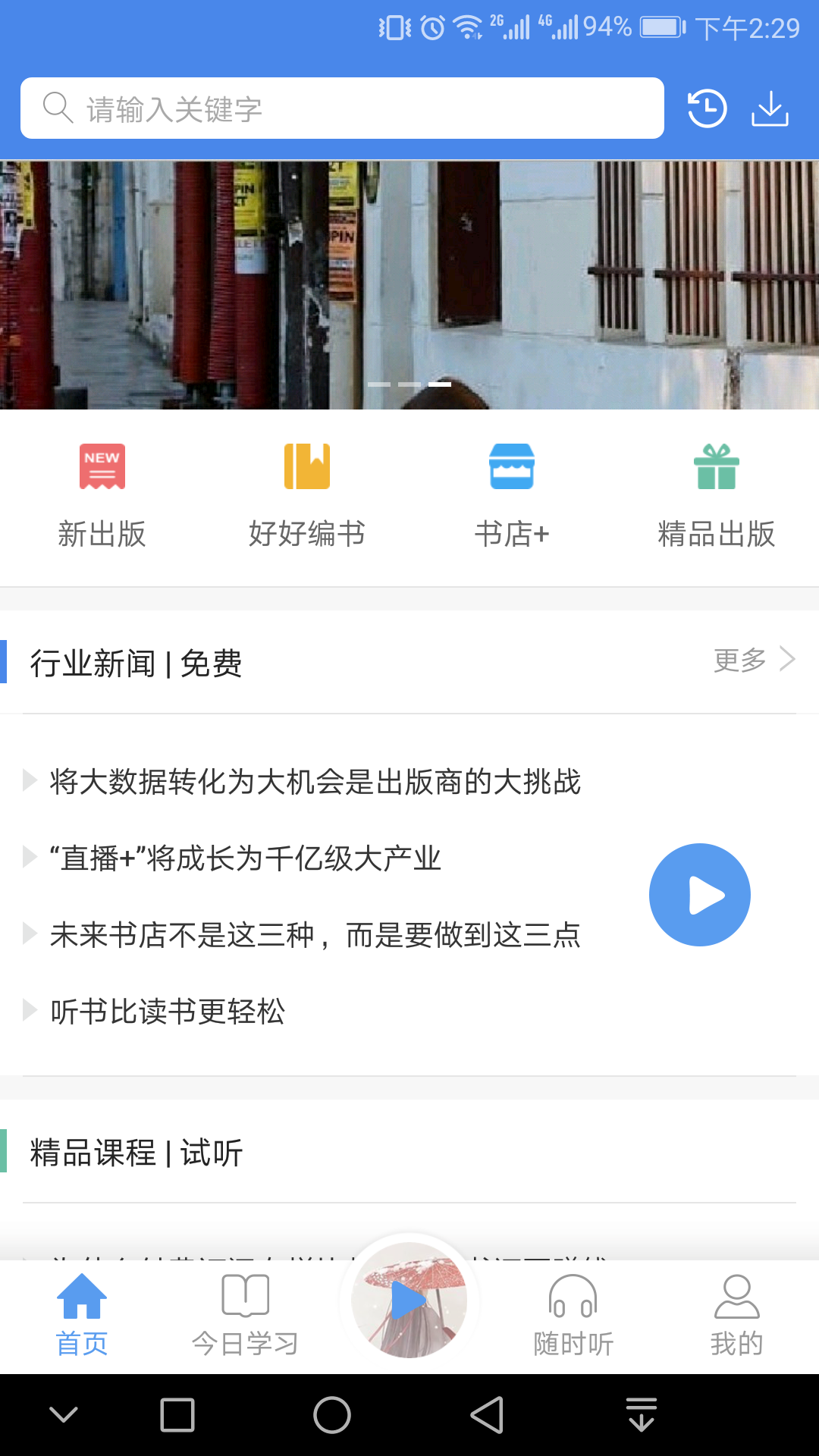Tap the download icon beside search bar

click(x=770, y=108)
